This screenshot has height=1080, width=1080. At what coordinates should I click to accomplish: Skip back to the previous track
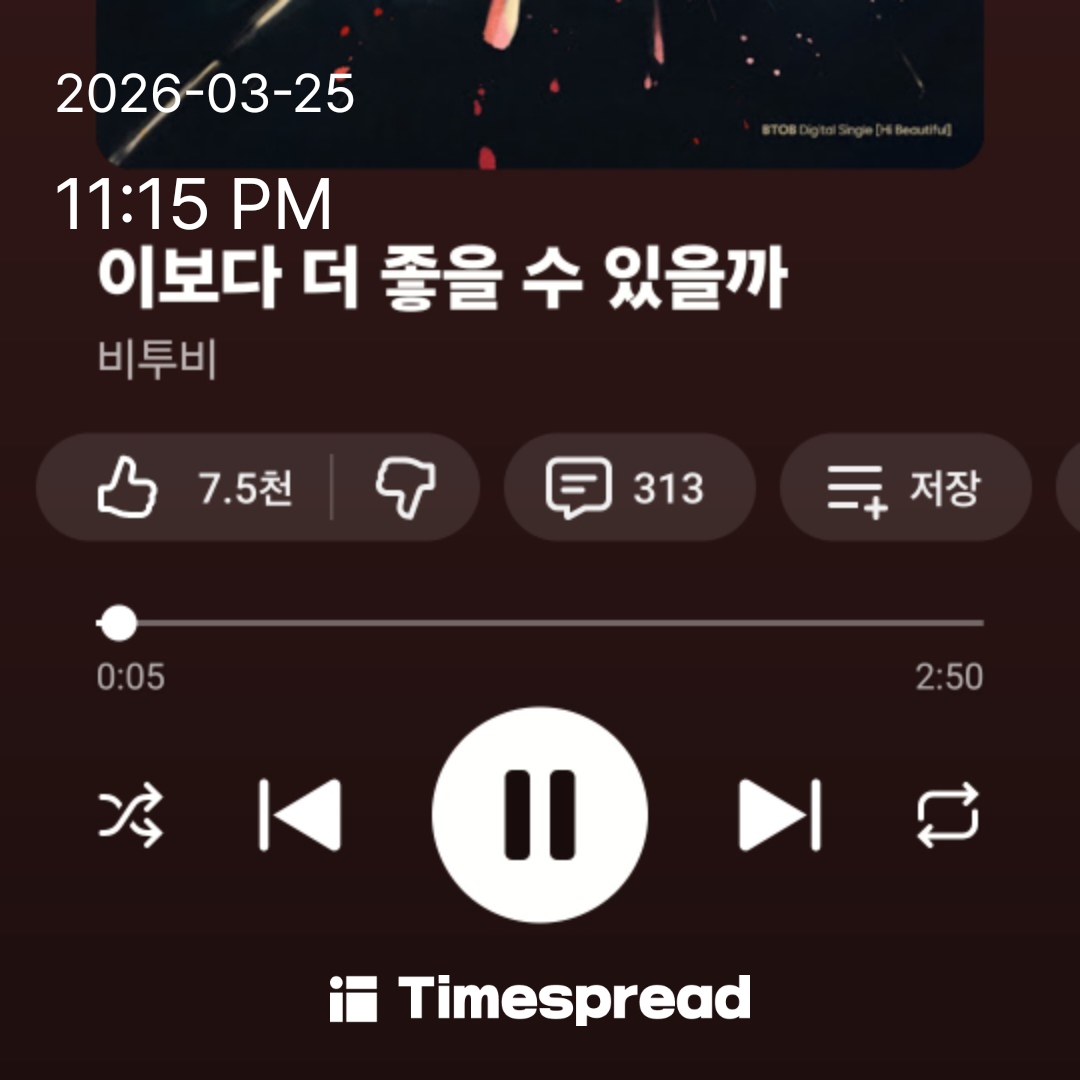click(300, 815)
